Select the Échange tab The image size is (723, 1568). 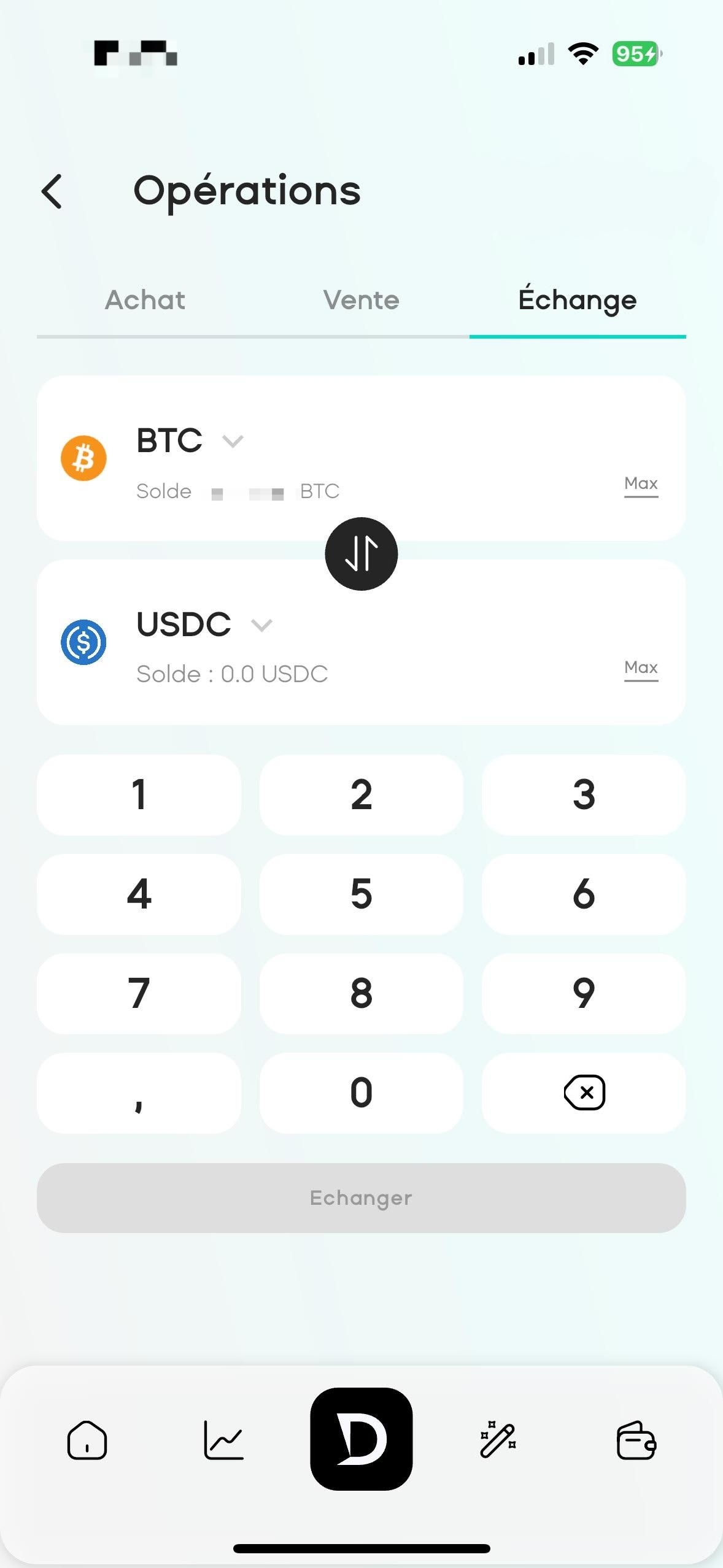pyautogui.click(x=577, y=301)
